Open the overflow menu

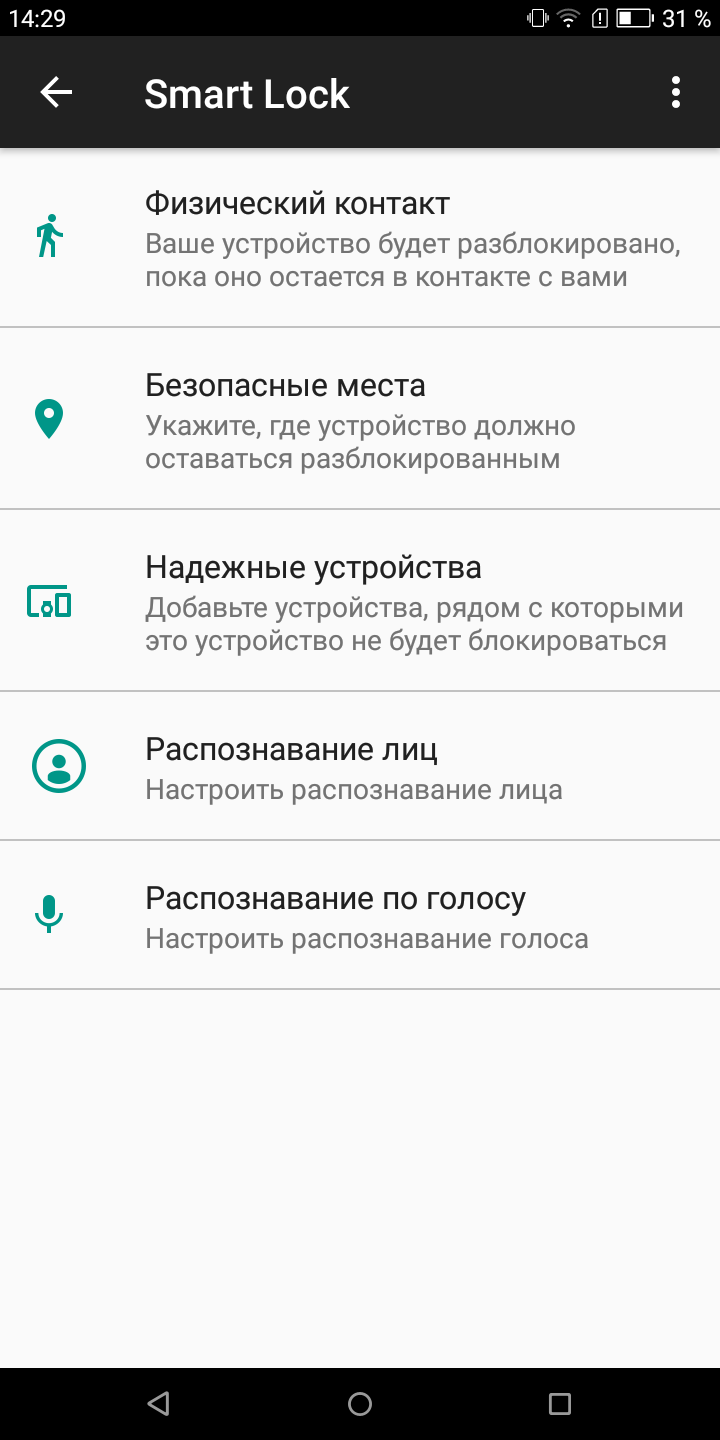[x=676, y=93]
